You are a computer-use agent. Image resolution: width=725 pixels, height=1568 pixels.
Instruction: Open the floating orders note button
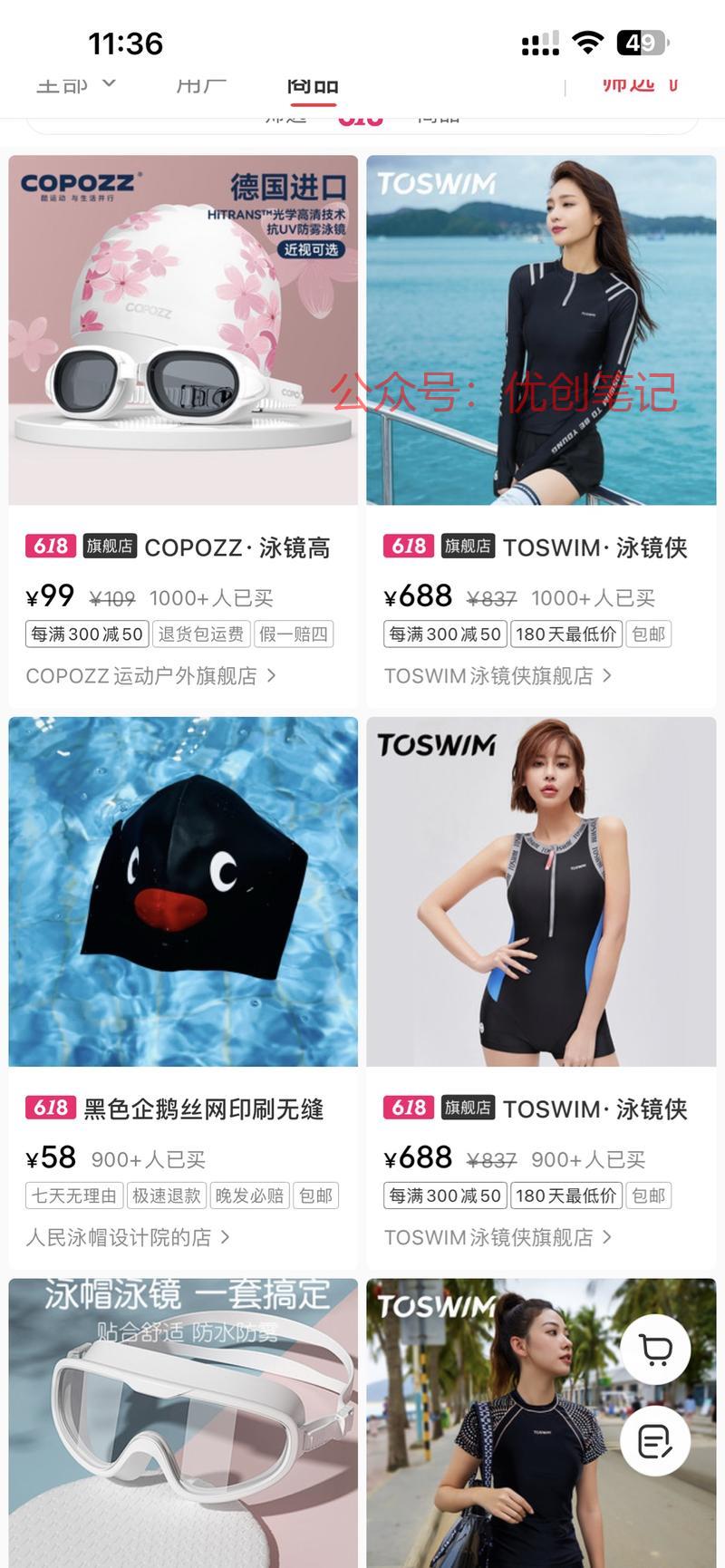pos(655,1440)
